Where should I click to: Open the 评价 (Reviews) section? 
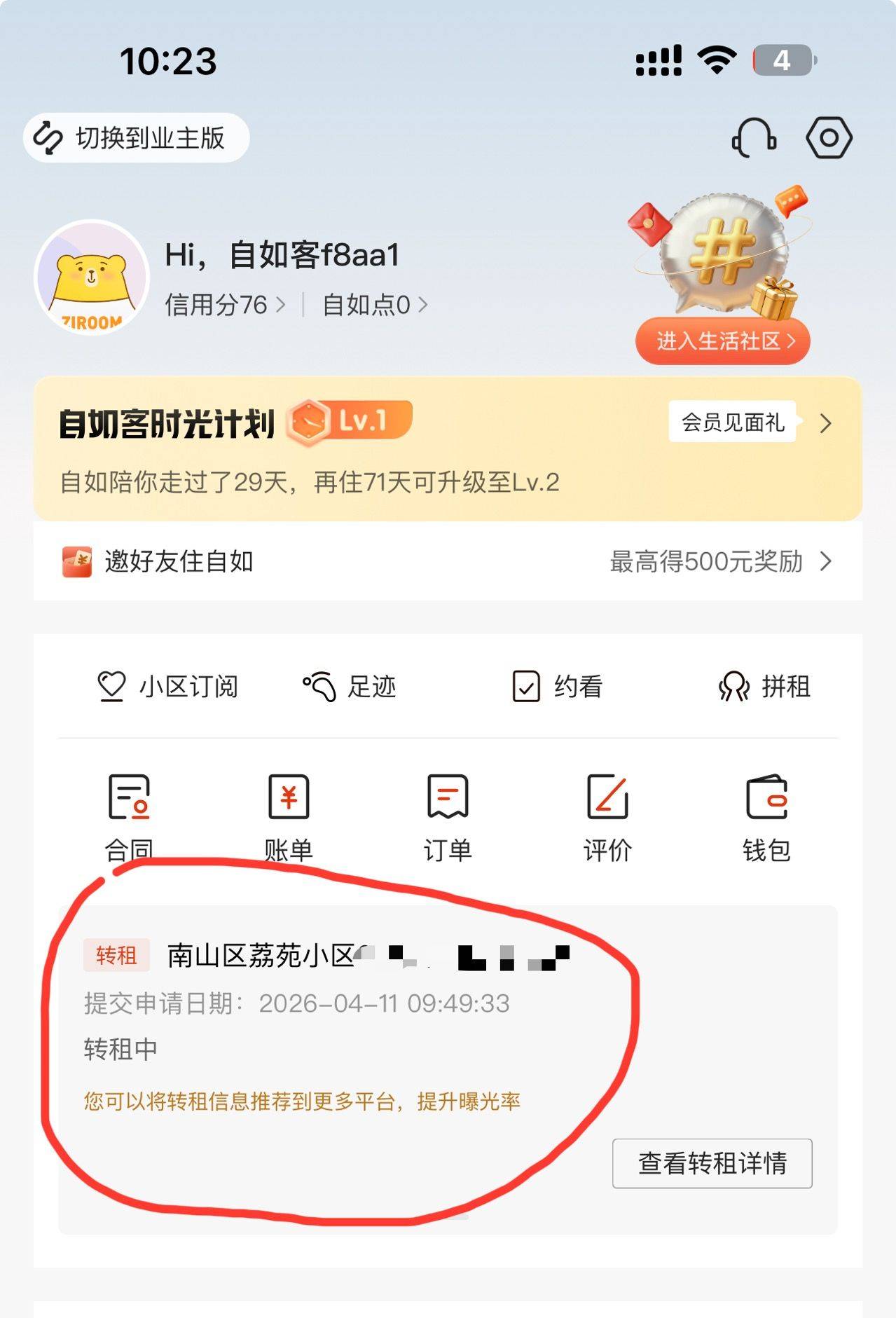coord(607,818)
